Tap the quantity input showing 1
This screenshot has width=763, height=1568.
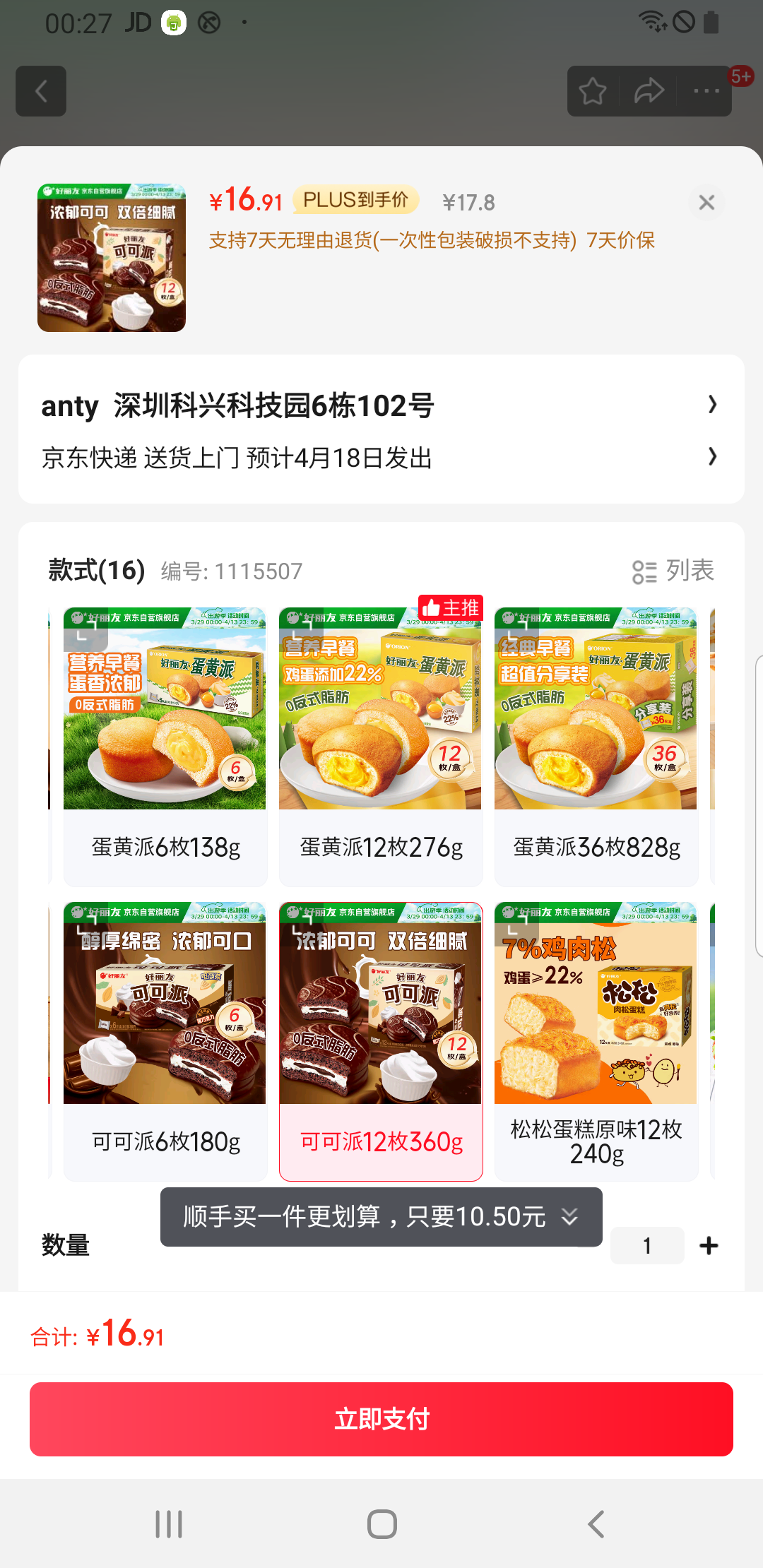coord(647,1245)
